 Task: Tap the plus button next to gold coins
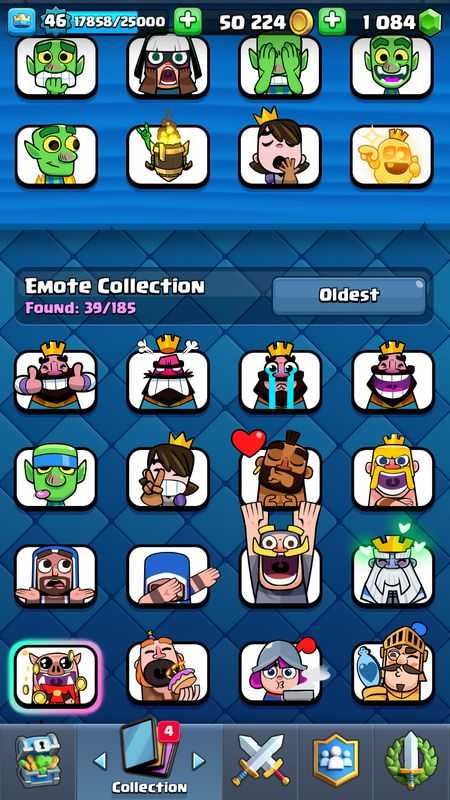click(x=188, y=21)
